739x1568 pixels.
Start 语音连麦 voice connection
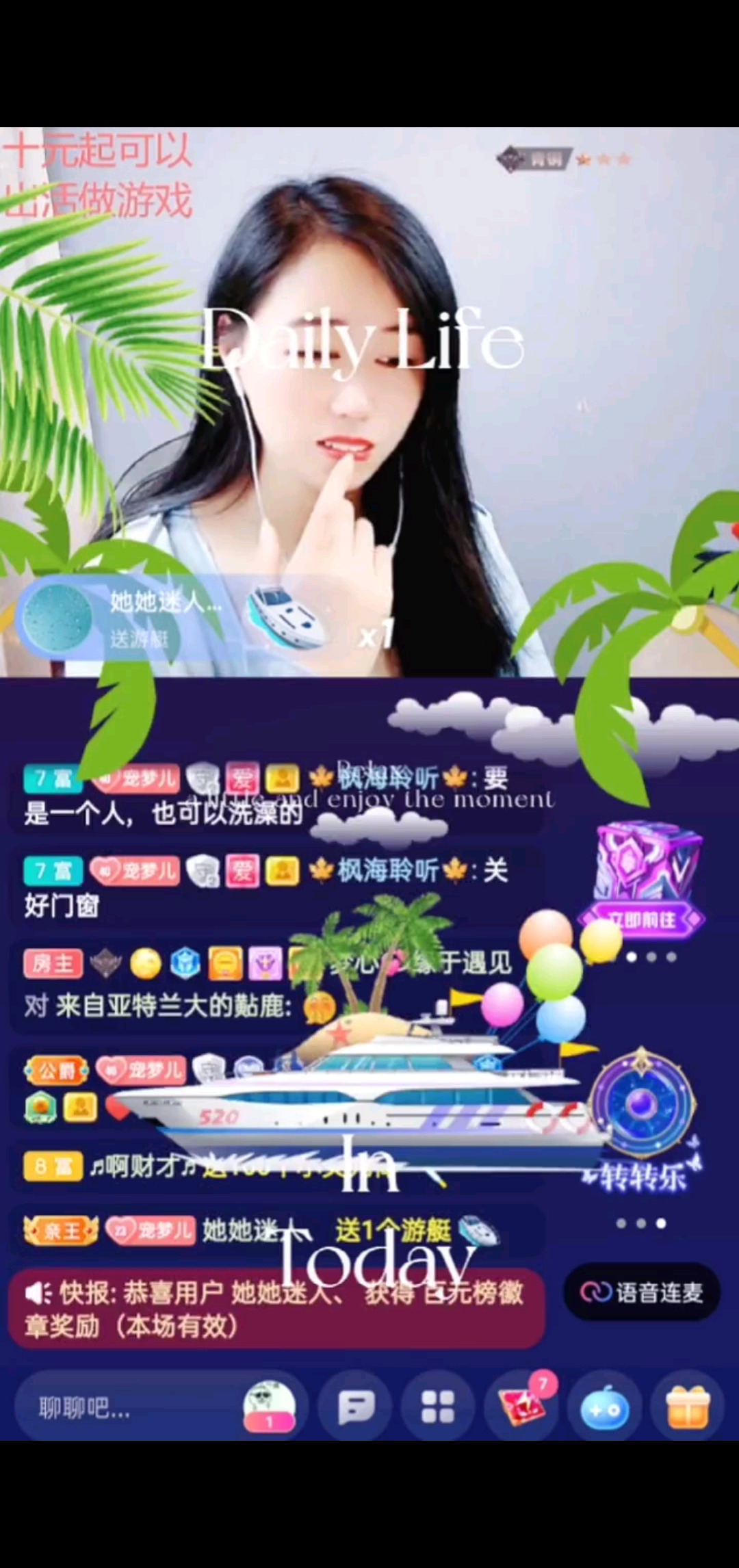(642, 1292)
